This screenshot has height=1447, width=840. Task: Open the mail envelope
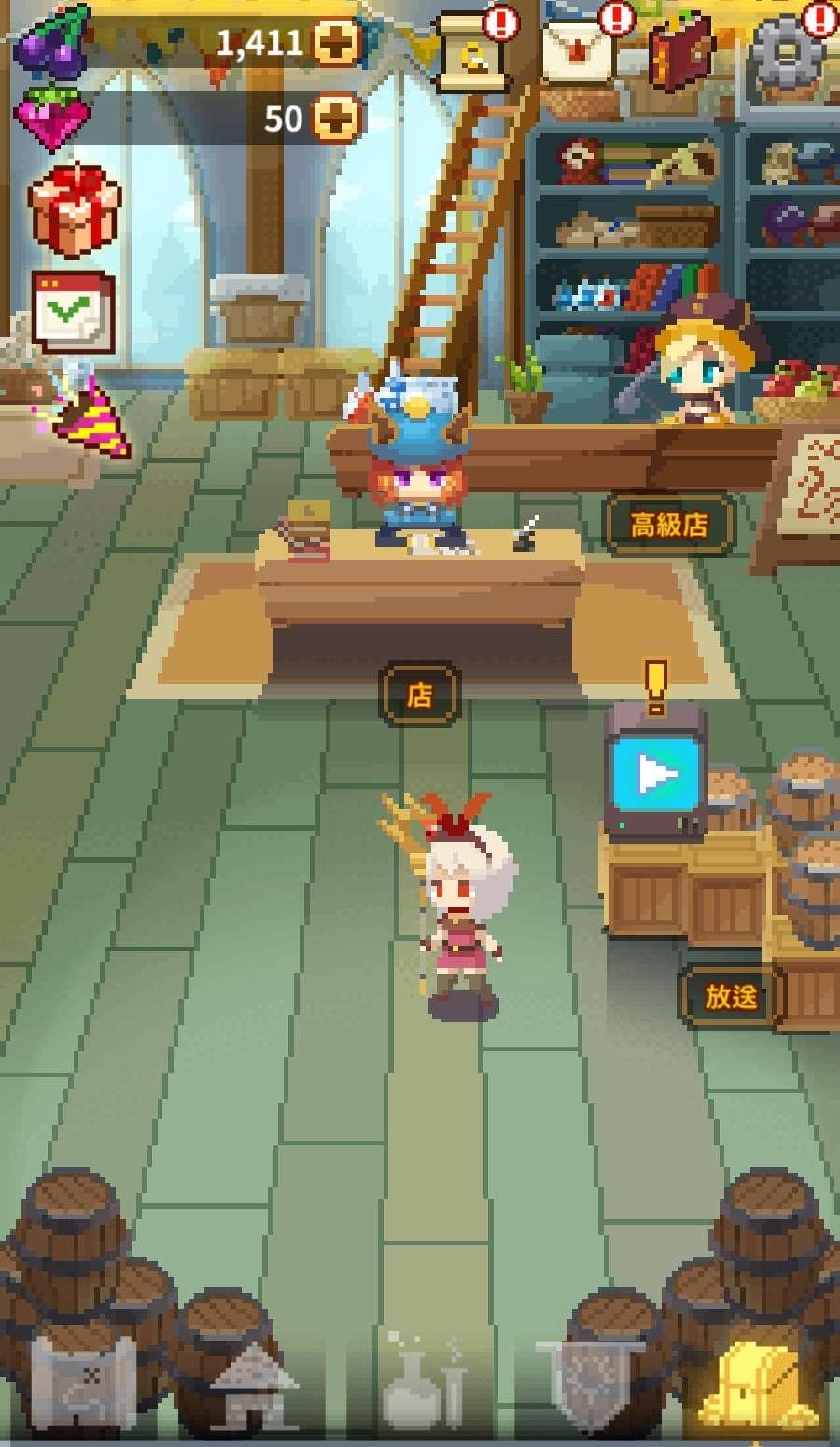(581, 49)
